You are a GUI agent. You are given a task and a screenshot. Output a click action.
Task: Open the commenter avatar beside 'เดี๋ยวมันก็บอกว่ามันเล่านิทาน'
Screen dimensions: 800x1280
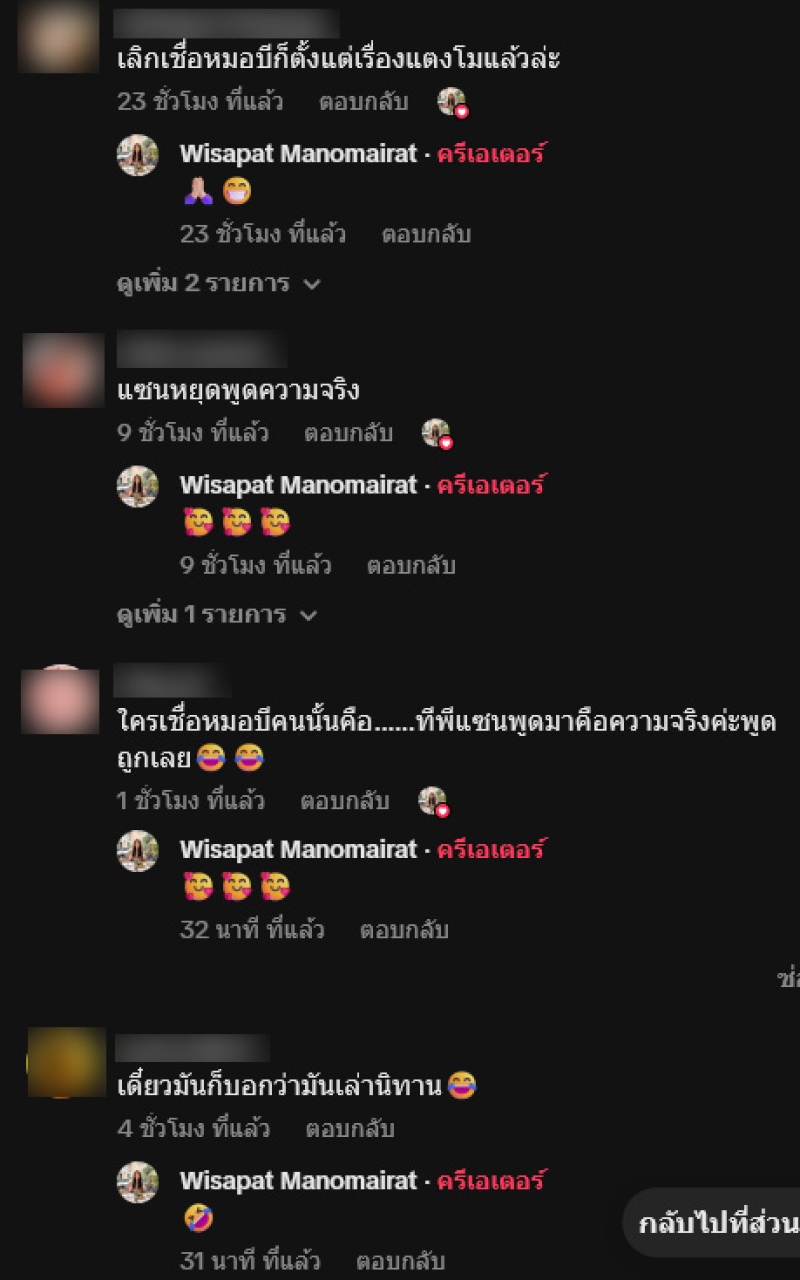pyautogui.click(x=66, y=1062)
